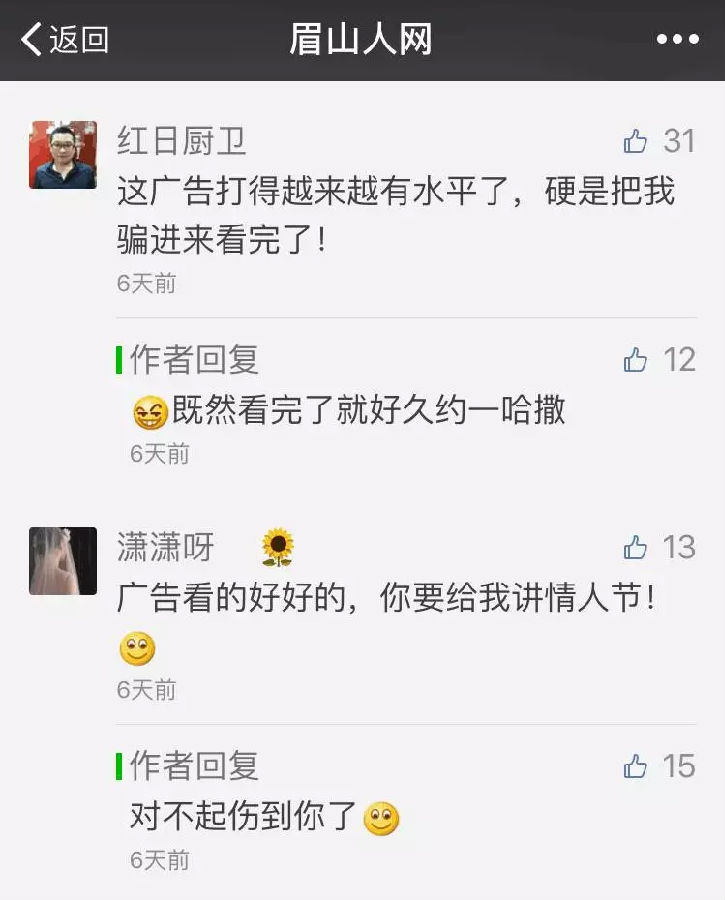The image size is (725, 900).
Task: Like the author reply about 好久约一哈撒
Action: coord(636,360)
